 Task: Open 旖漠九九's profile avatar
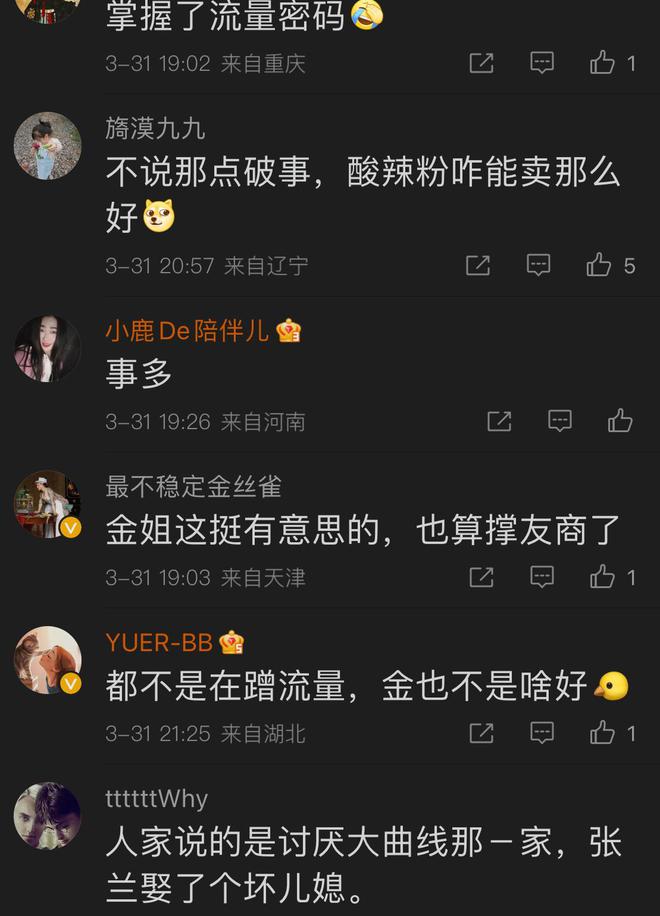pyautogui.click(x=47, y=146)
